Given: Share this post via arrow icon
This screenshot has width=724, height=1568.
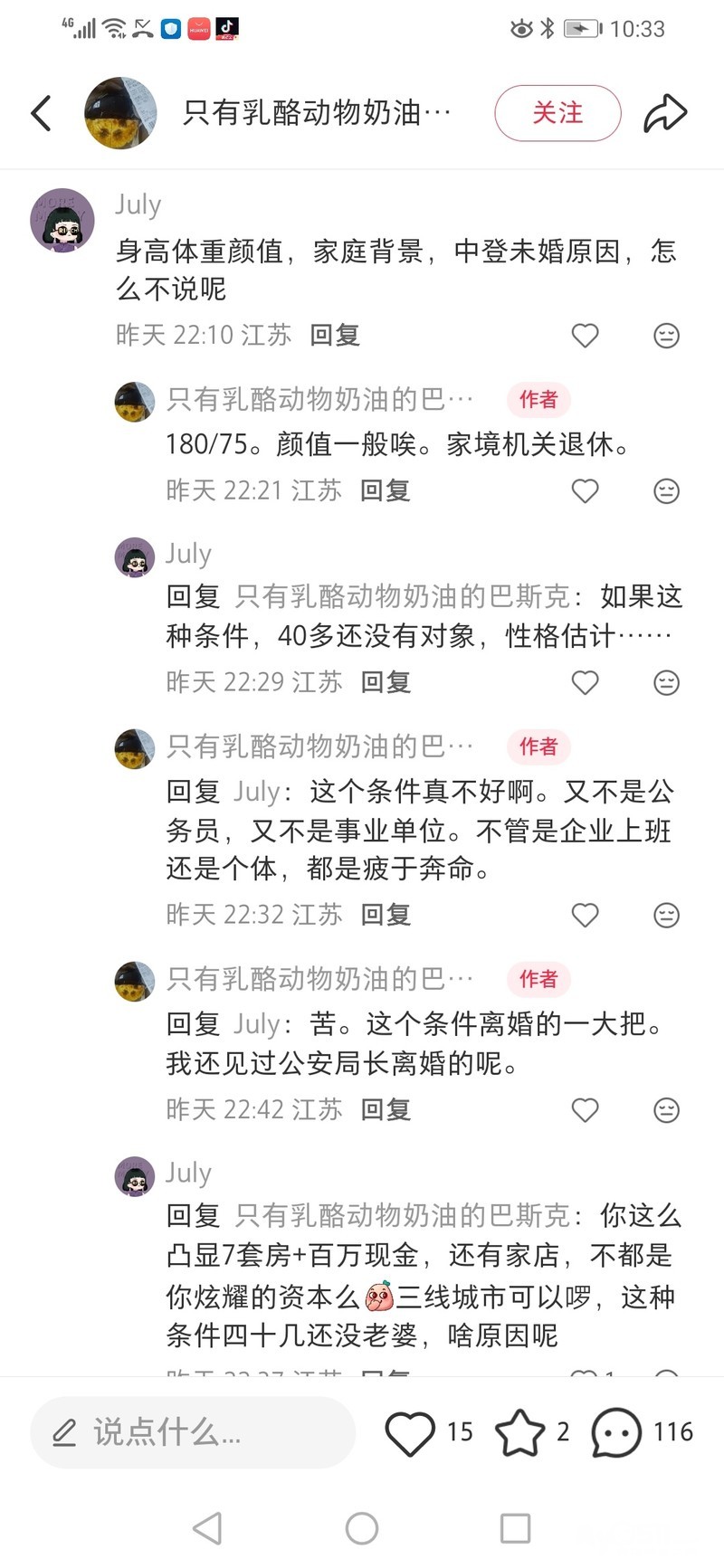Looking at the screenshot, I should coord(665,114).
